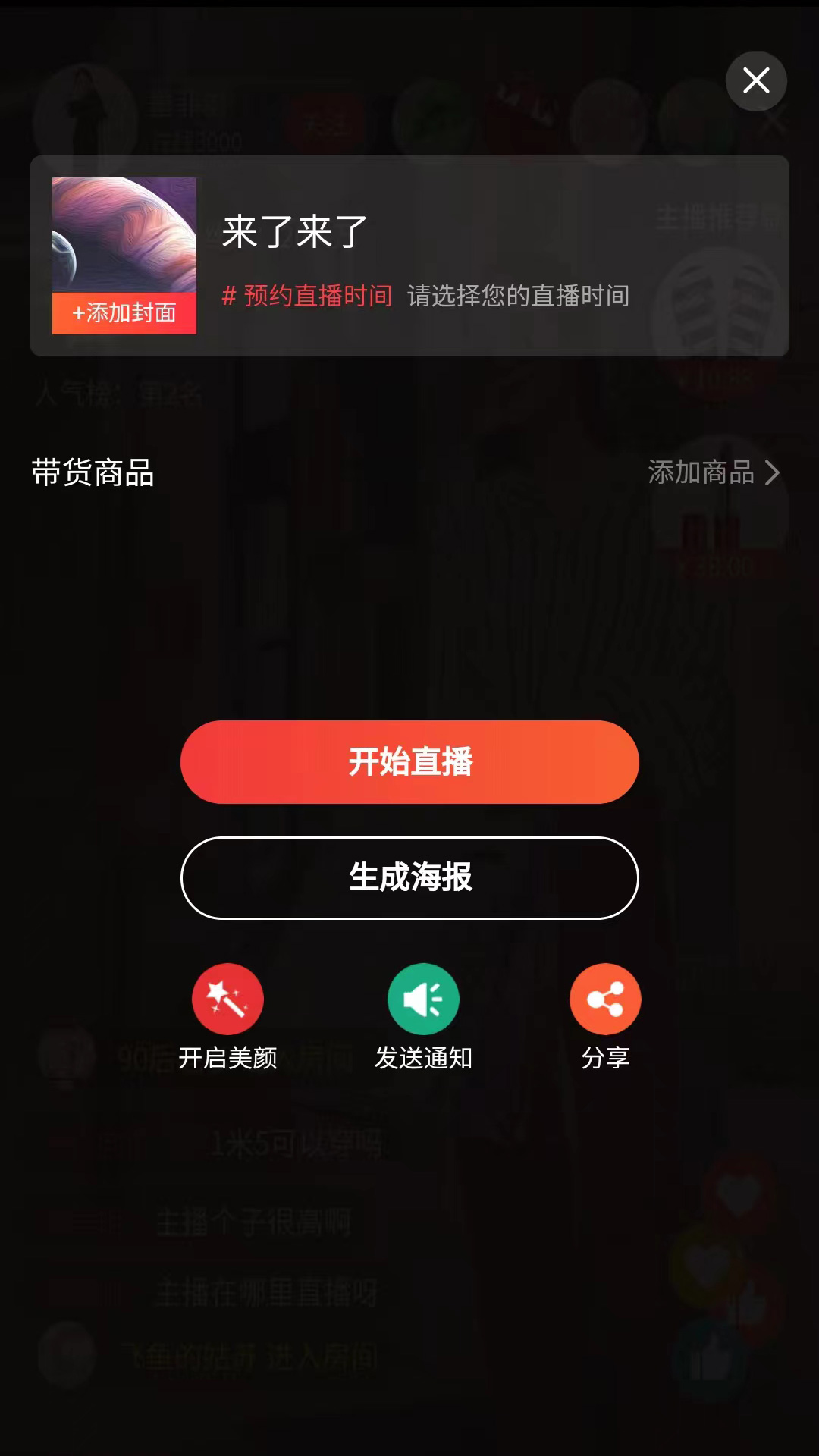The height and width of the screenshot is (1456, 819).
Task: Expand the product list with right chevron
Action: point(773,472)
